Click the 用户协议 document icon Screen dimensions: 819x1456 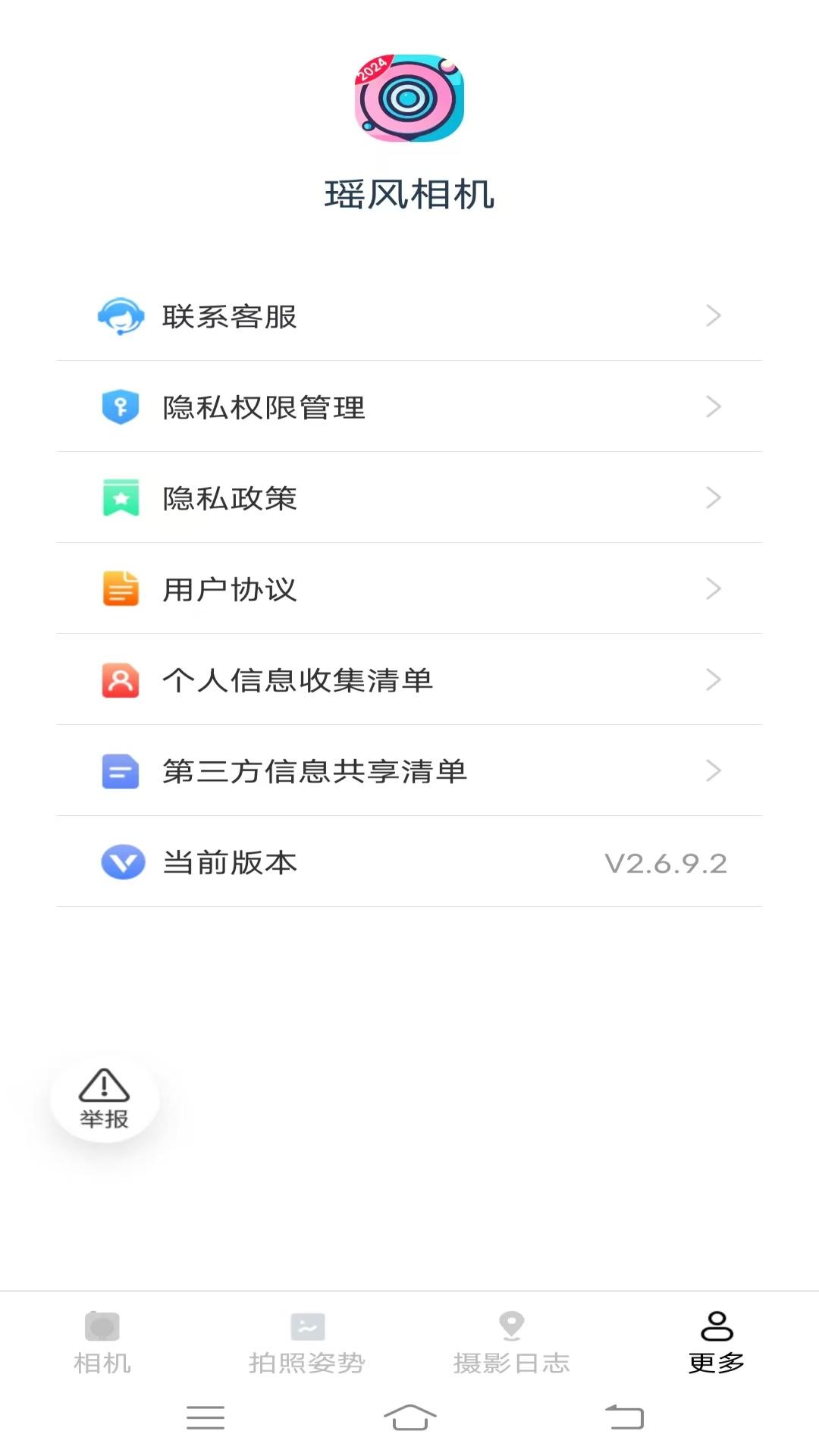click(x=121, y=589)
